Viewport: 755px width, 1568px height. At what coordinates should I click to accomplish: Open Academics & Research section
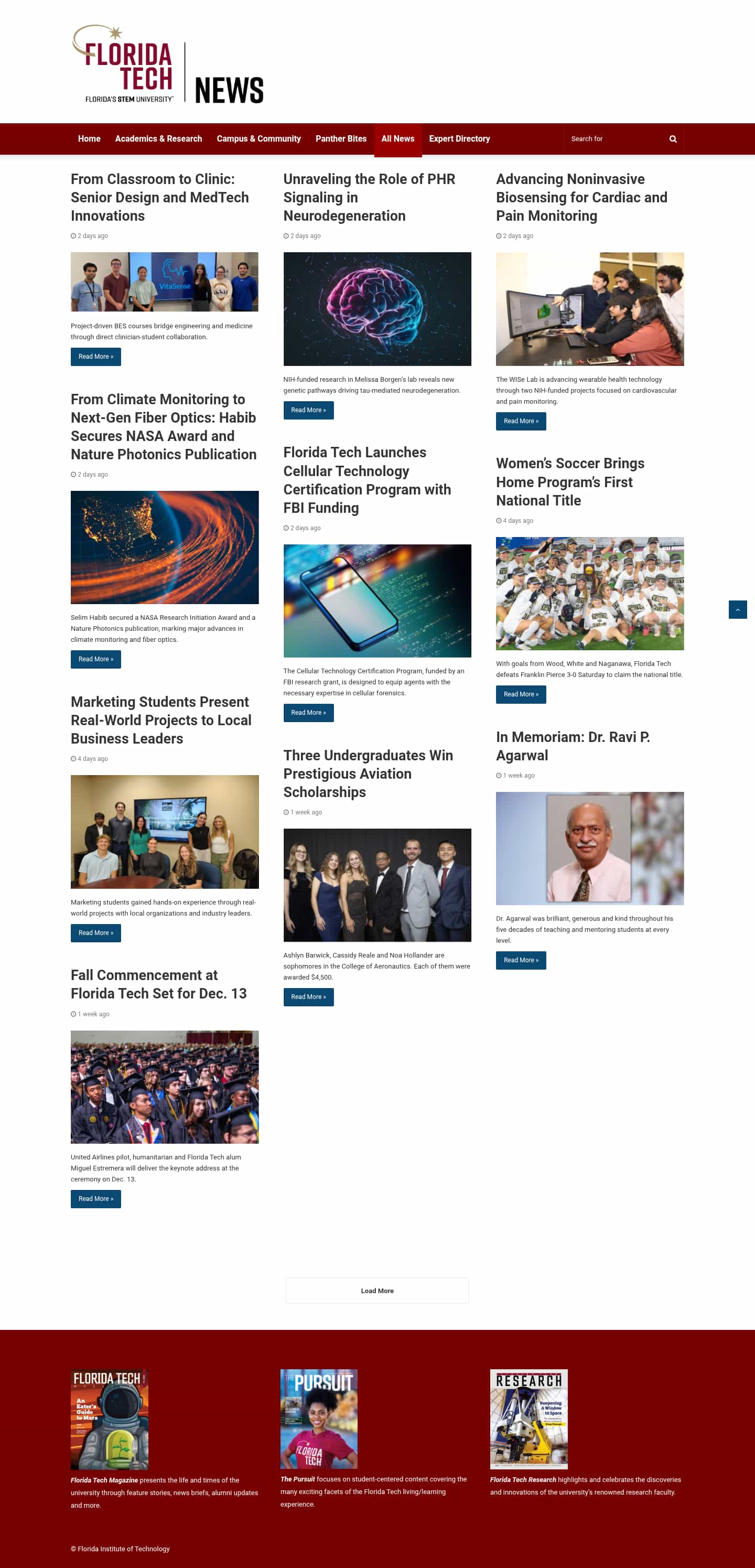click(x=158, y=139)
